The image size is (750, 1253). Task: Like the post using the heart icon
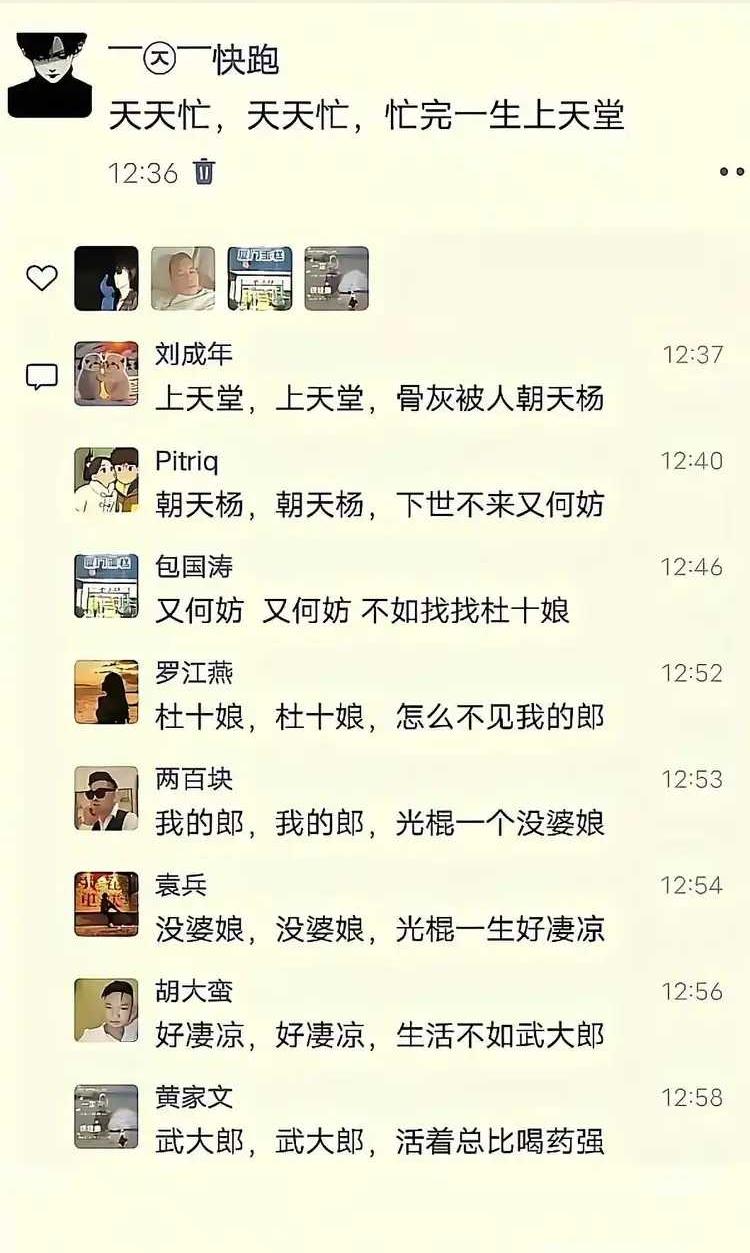(43, 278)
